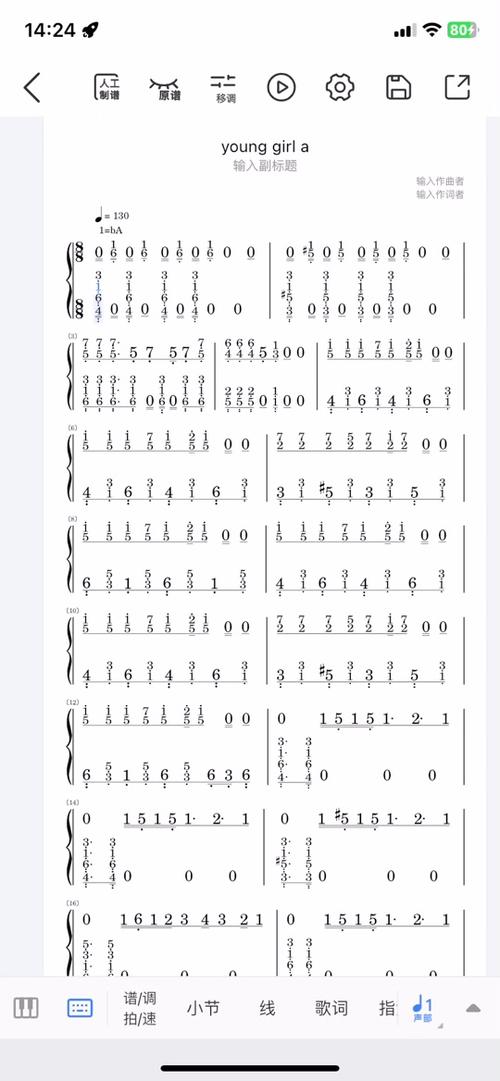Fill in the lyricist field 输入作词者
The height and width of the screenshot is (1081, 500).
click(x=440, y=194)
